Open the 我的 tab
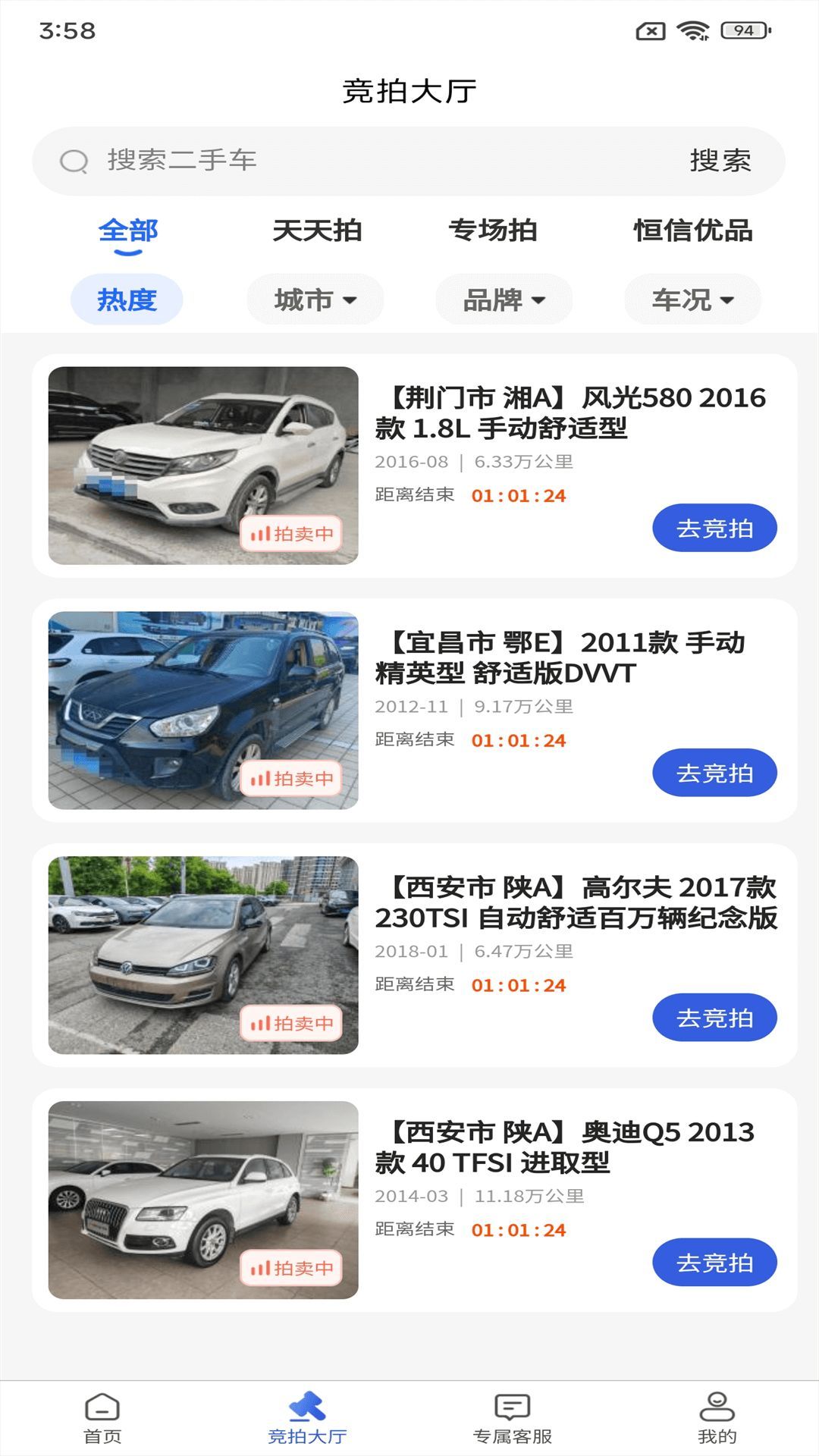The height and width of the screenshot is (1456, 819). point(717,1418)
